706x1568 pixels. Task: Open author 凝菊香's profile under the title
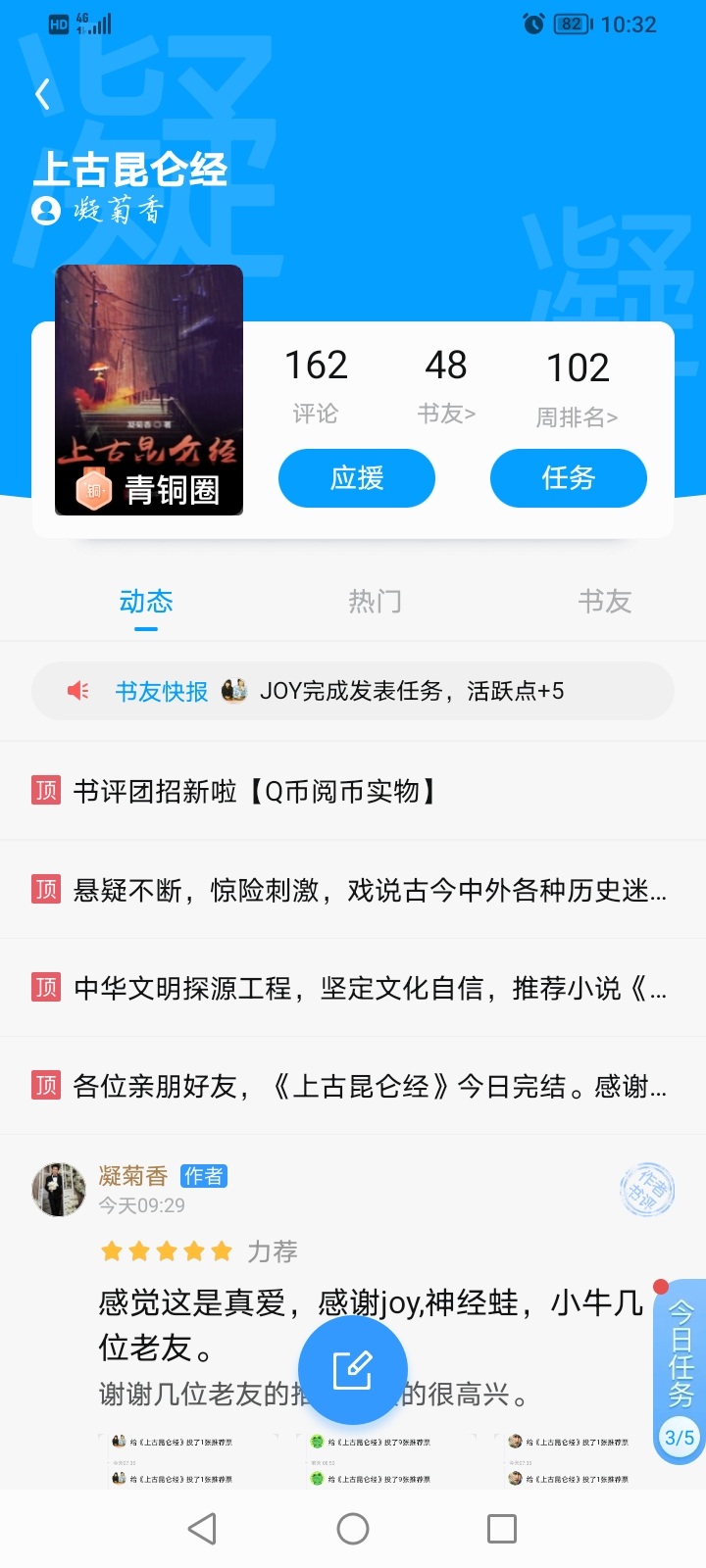97,210
